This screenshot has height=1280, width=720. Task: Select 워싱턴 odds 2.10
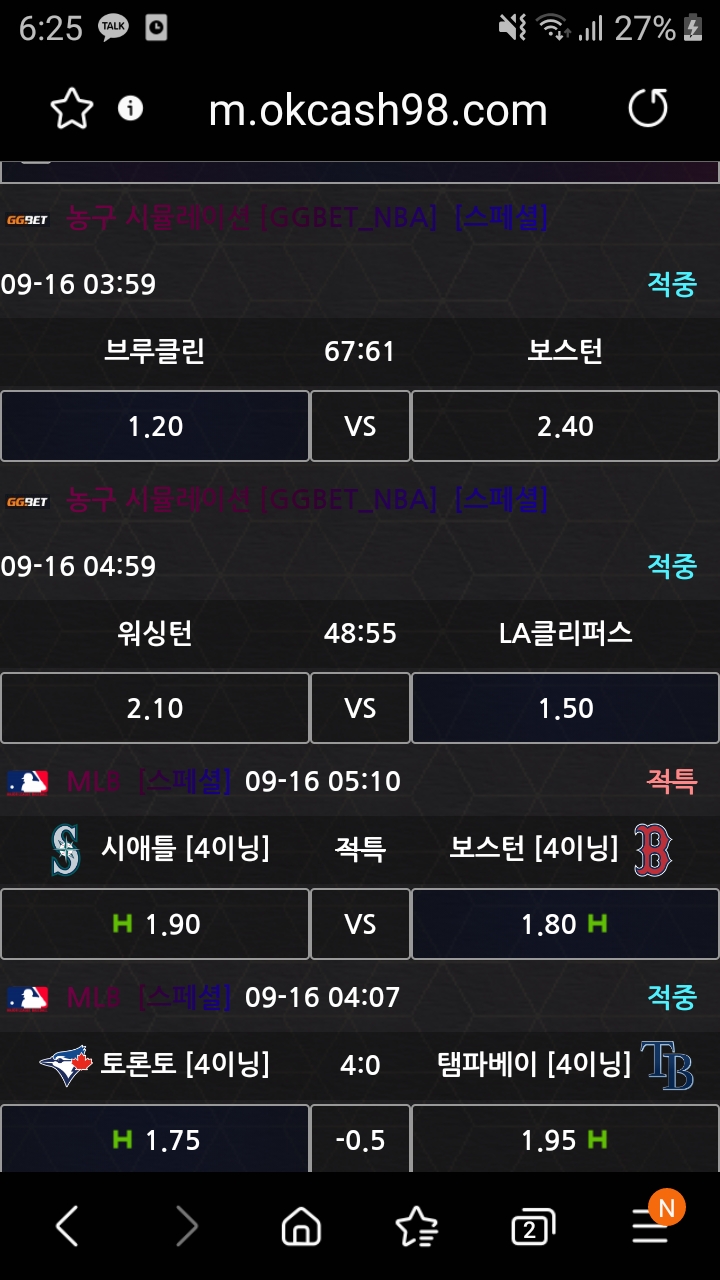155,708
